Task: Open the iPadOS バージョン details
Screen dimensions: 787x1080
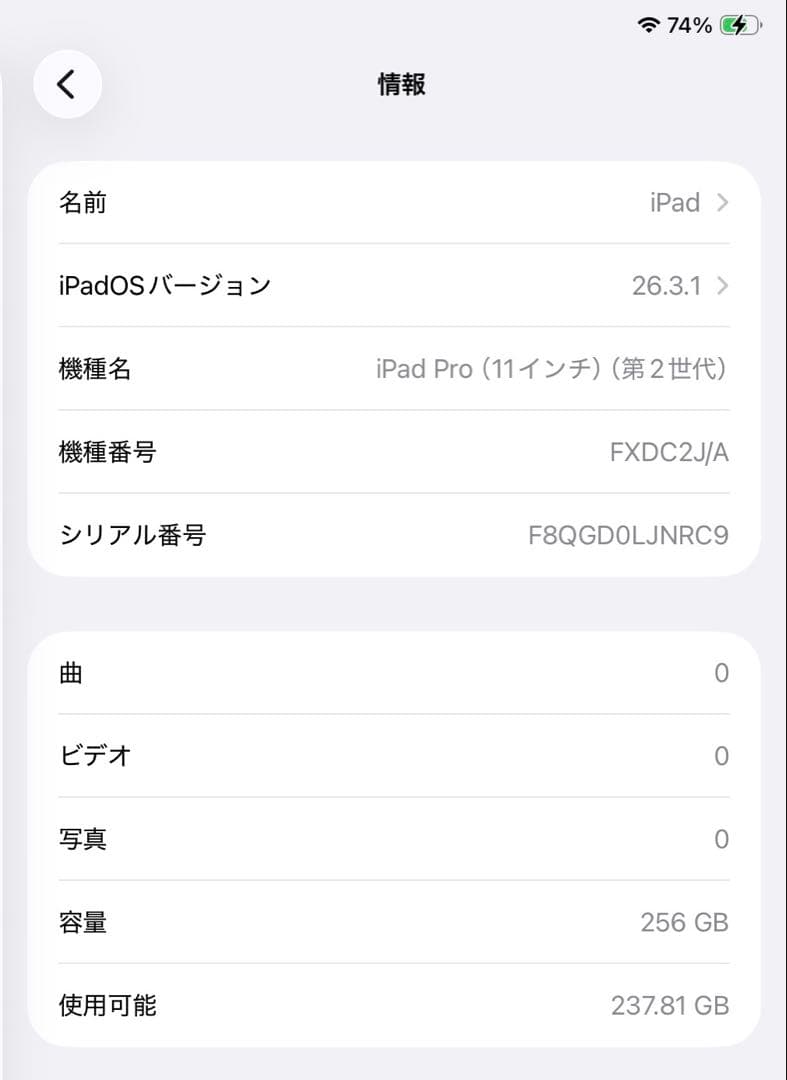Action: 393,286
